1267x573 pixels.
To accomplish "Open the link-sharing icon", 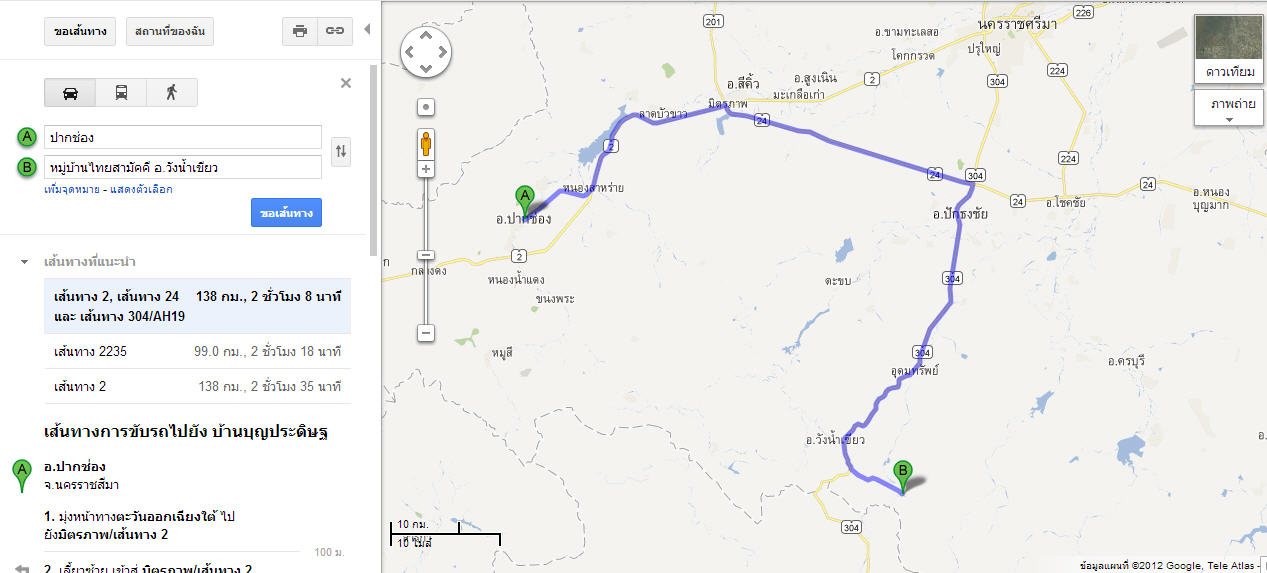I will (335, 31).
